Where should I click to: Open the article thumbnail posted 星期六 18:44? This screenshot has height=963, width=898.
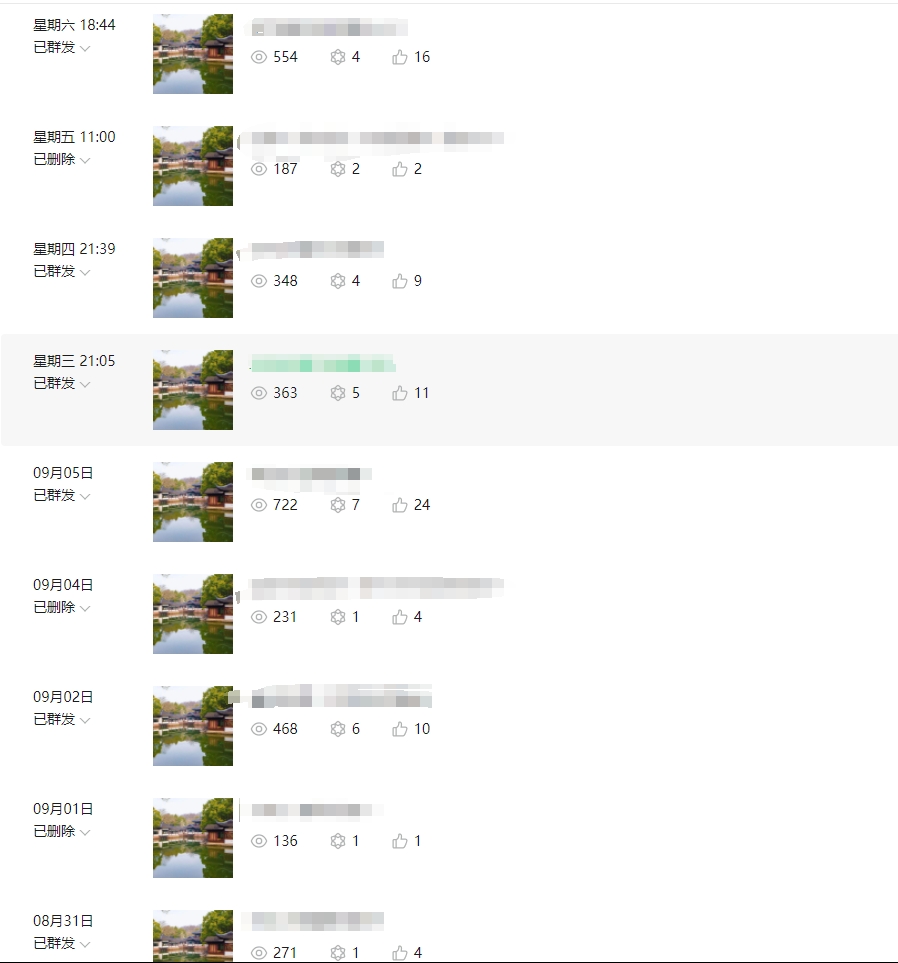tap(193, 54)
